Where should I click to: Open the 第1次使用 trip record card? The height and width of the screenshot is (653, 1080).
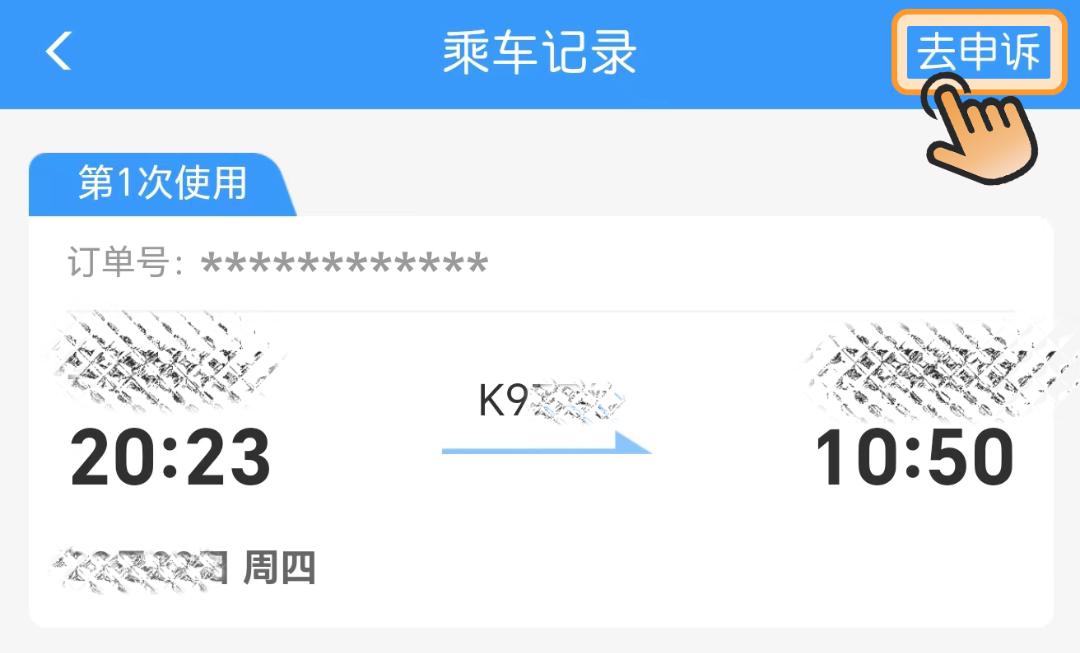pos(540,420)
